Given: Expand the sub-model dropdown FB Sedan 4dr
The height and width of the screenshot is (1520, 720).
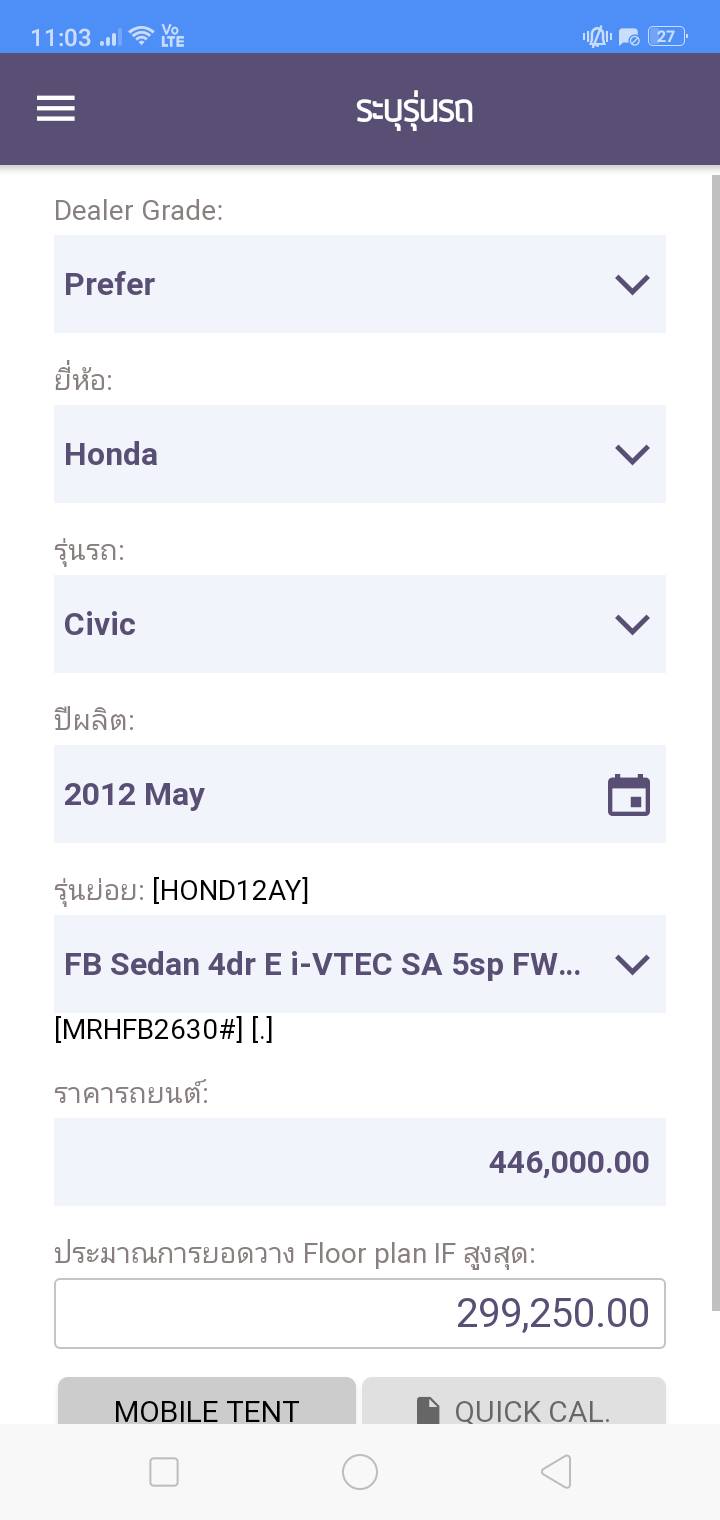Looking at the screenshot, I should click(x=359, y=964).
